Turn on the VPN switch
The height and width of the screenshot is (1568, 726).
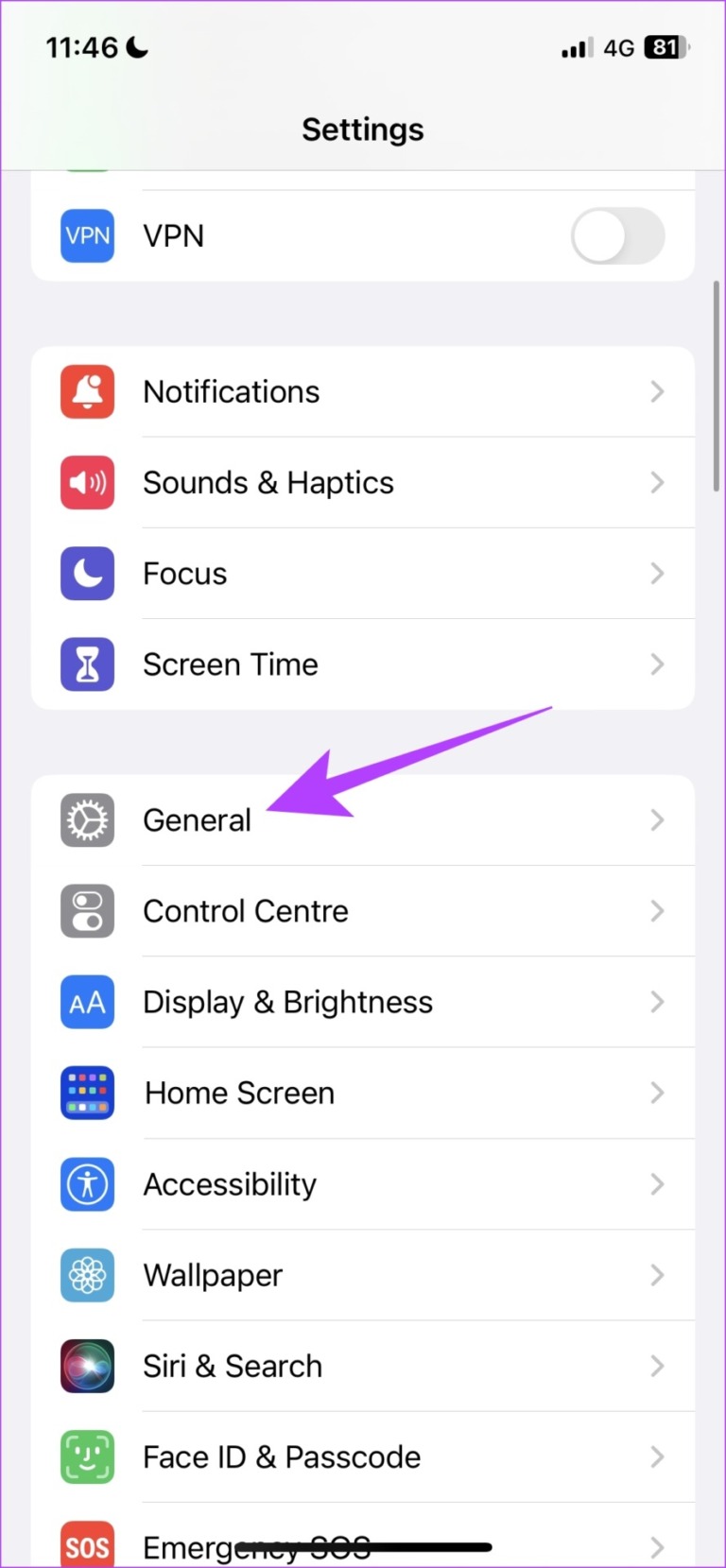point(617,236)
